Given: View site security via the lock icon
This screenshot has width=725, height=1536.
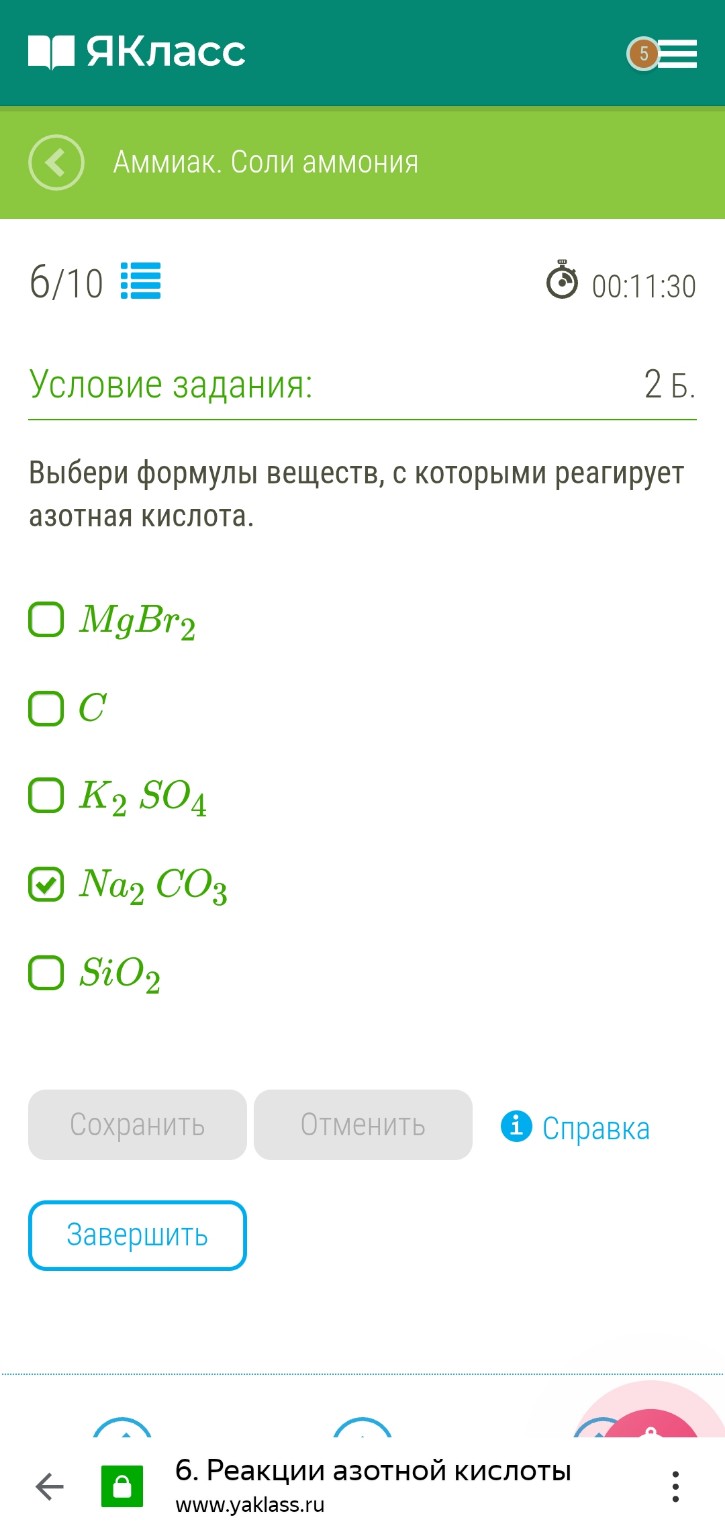Looking at the screenshot, I should point(119,1487).
